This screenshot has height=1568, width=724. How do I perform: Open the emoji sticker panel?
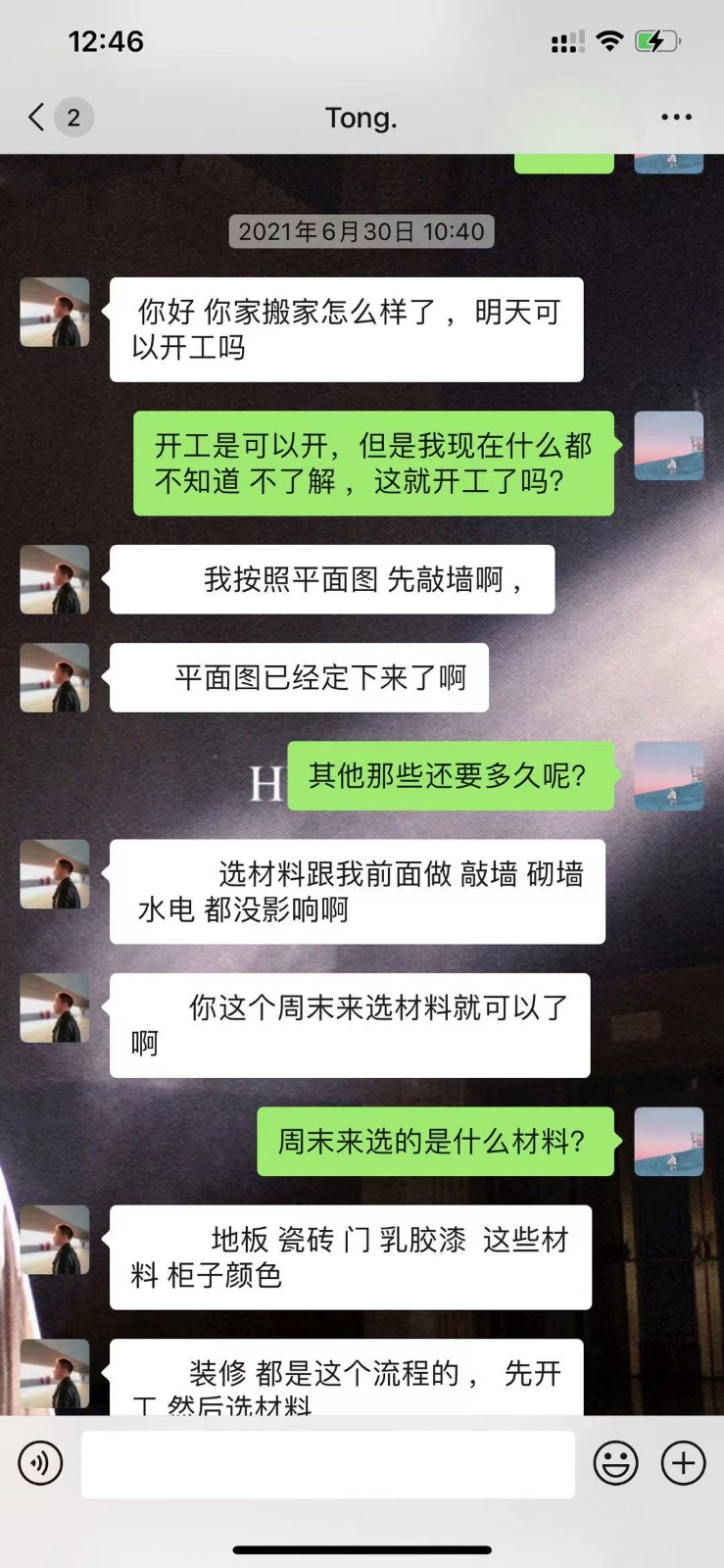[x=615, y=1464]
